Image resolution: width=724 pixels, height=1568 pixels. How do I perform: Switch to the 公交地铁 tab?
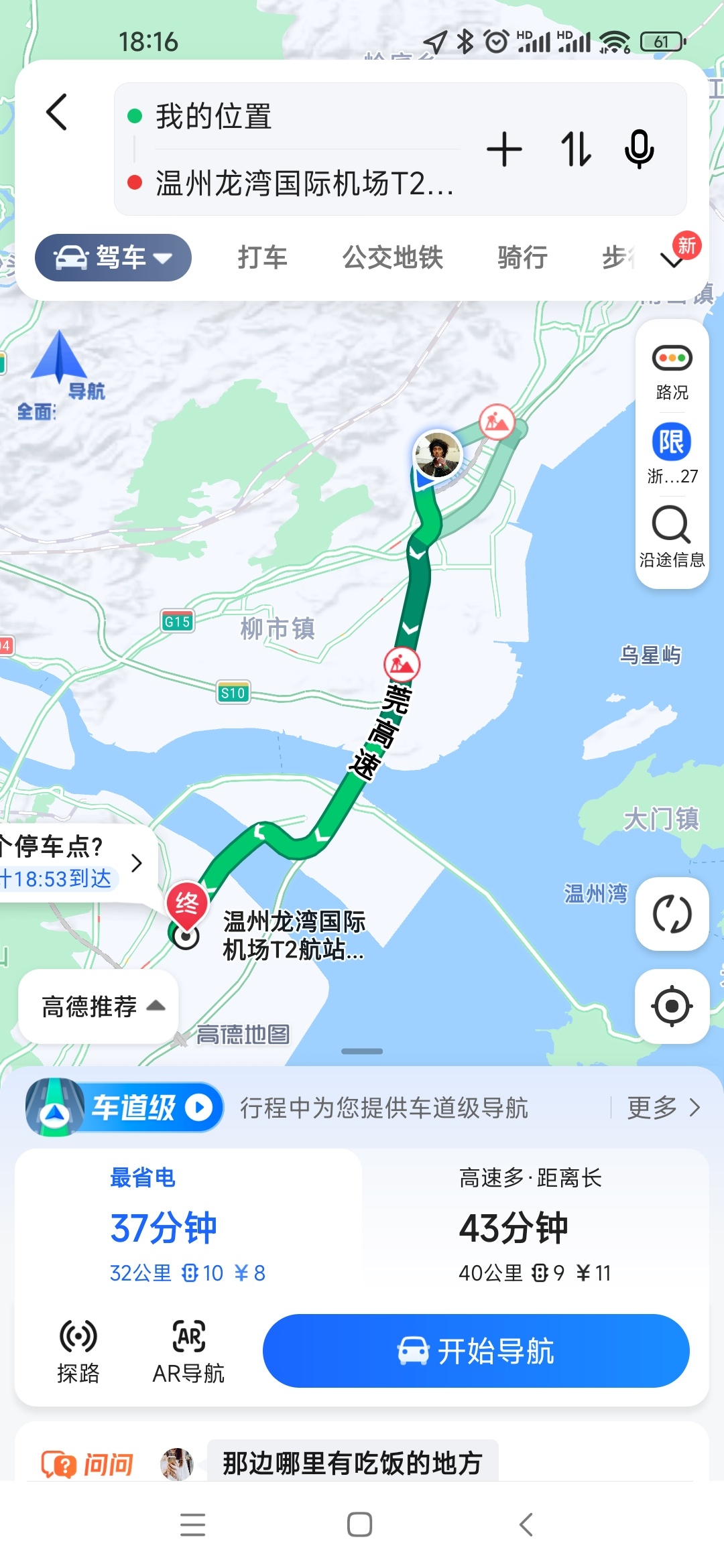[393, 257]
